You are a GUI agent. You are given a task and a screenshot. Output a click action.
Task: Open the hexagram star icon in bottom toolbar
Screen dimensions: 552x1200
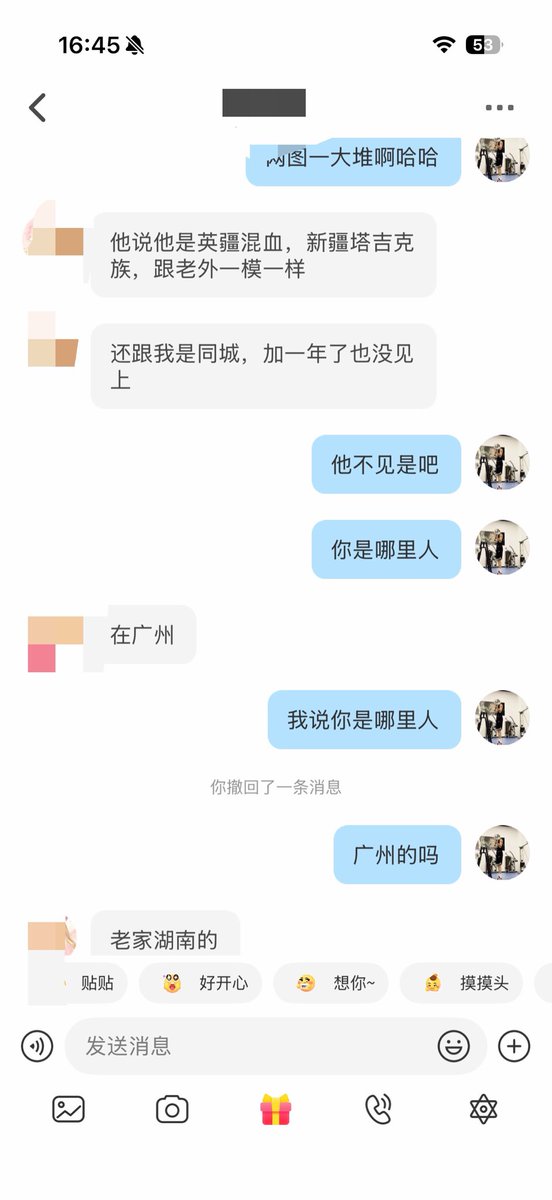483,1109
